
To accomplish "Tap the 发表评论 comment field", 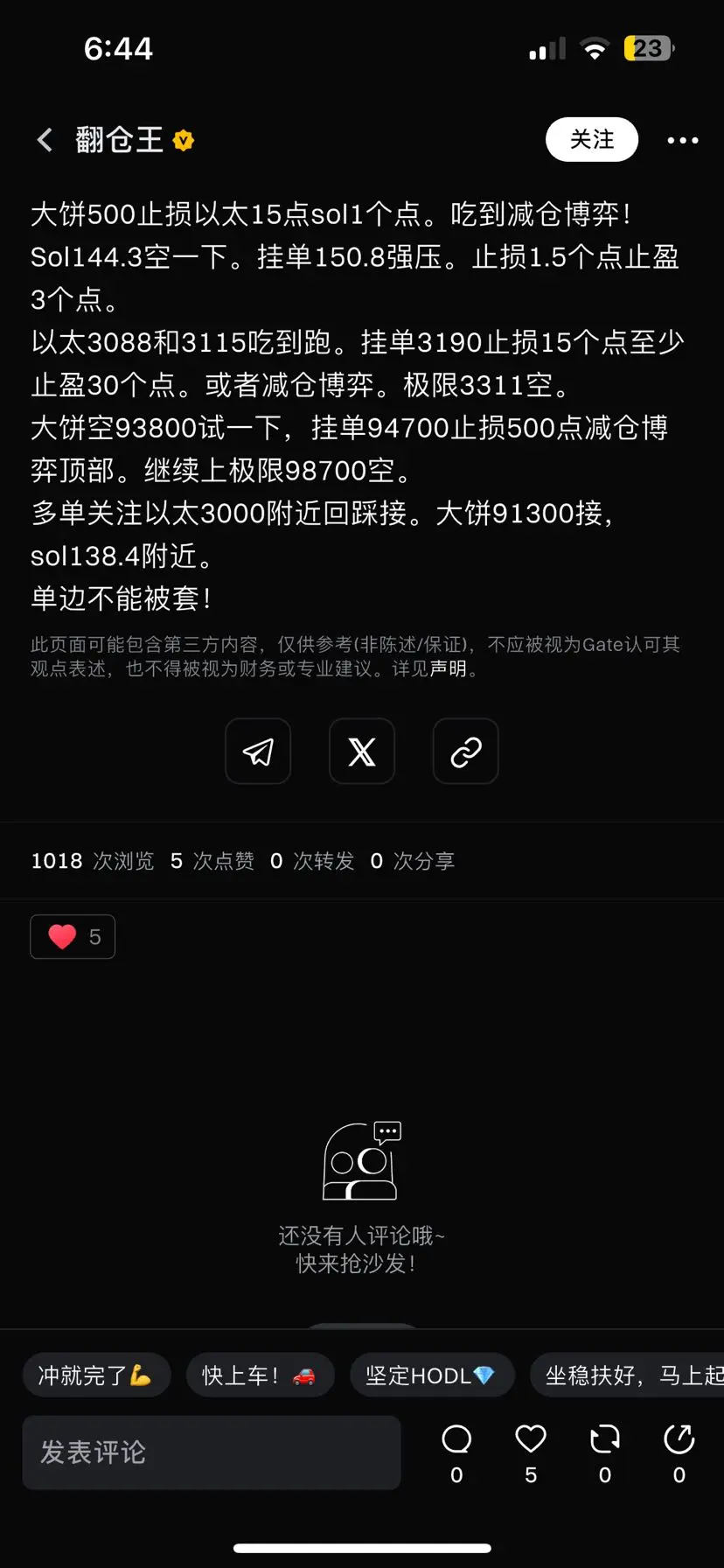I will pyautogui.click(x=211, y=1452).
